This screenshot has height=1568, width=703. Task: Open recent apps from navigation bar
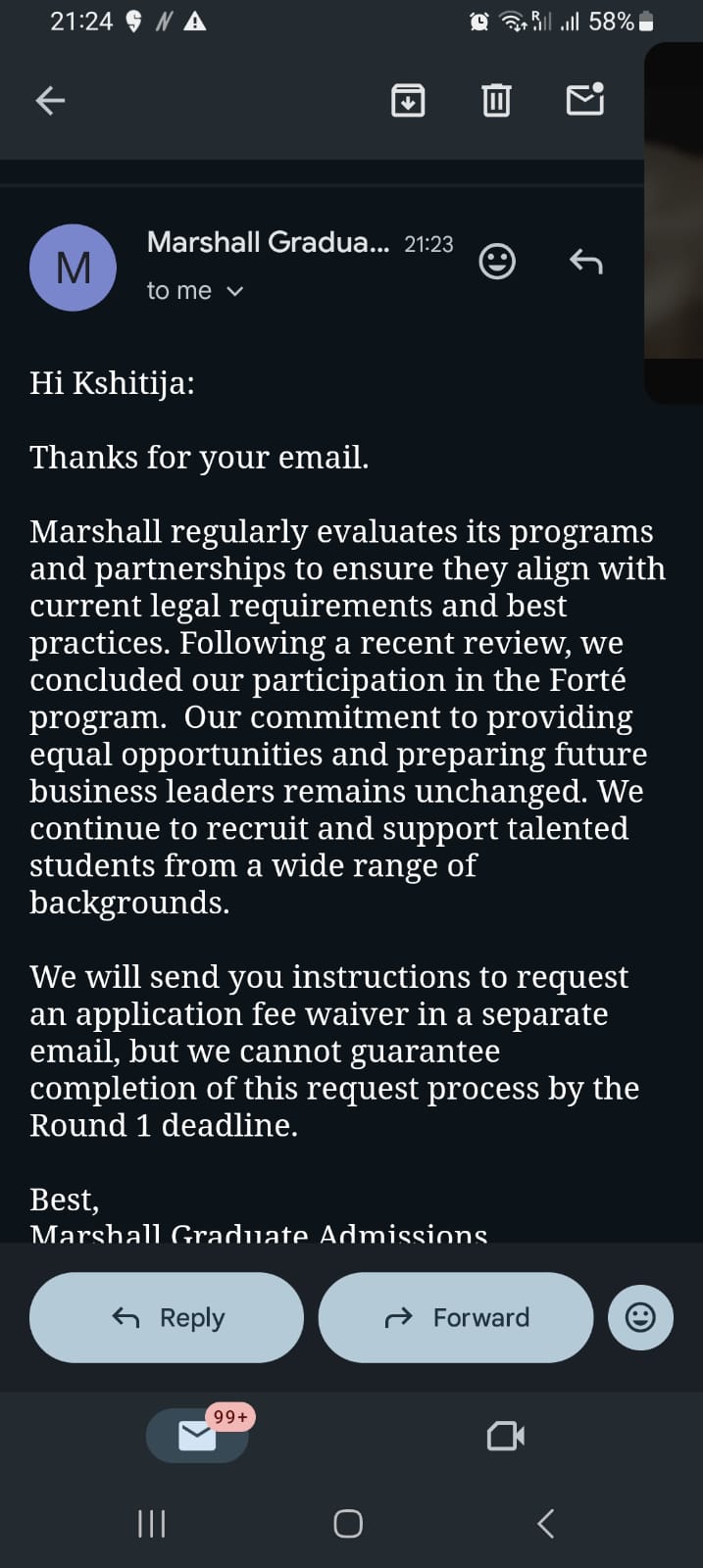tap(152, 1524)
